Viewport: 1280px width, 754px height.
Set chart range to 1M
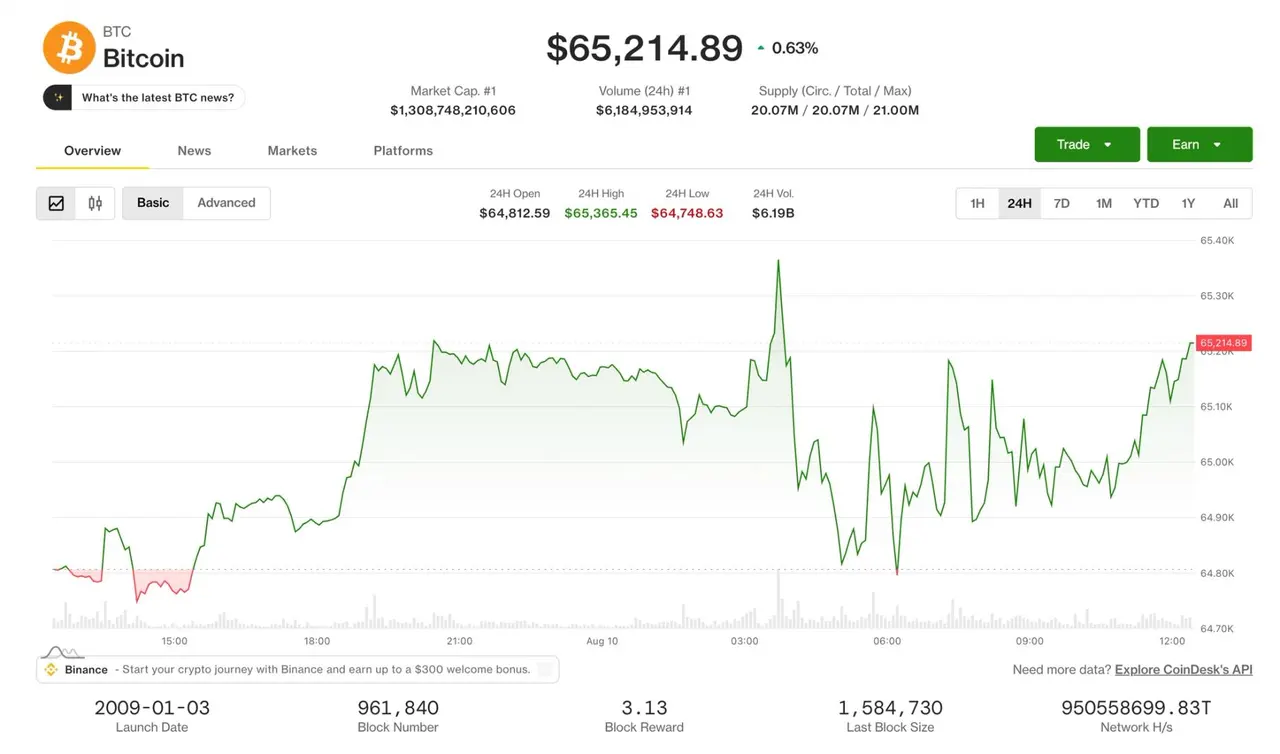pyautogui.click(x=1104, y=203)
